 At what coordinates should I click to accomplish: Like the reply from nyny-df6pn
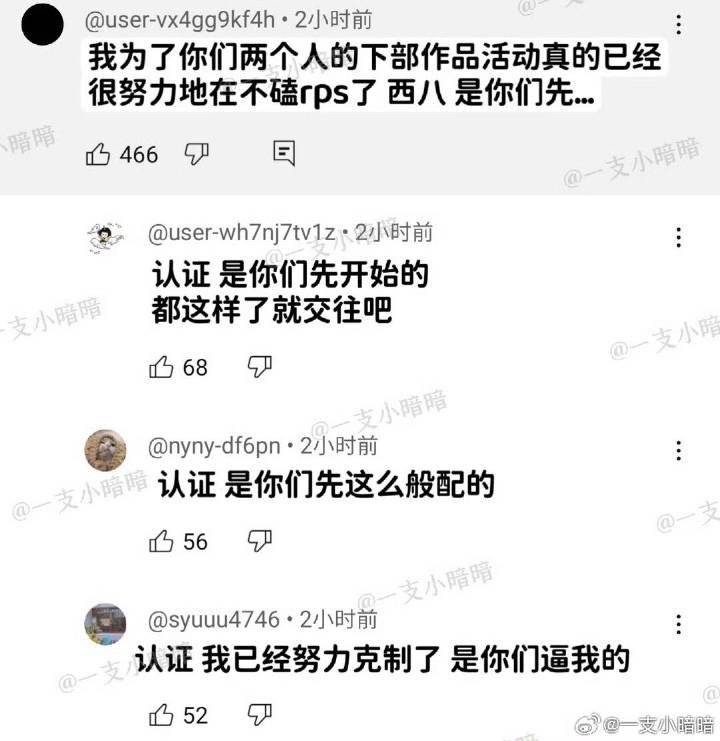coord(161,541)
